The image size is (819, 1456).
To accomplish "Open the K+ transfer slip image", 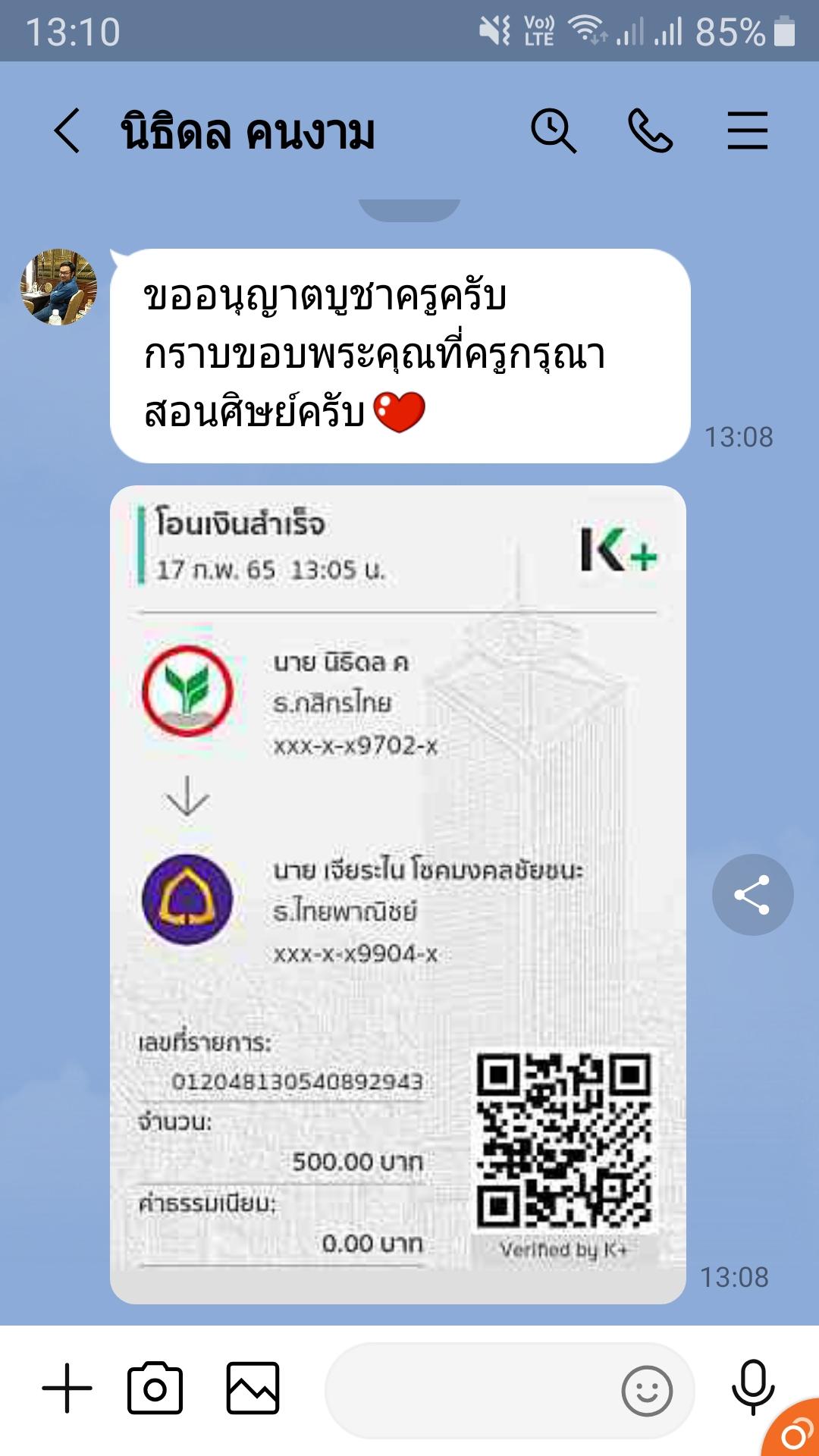I will (x=397, y=895).
